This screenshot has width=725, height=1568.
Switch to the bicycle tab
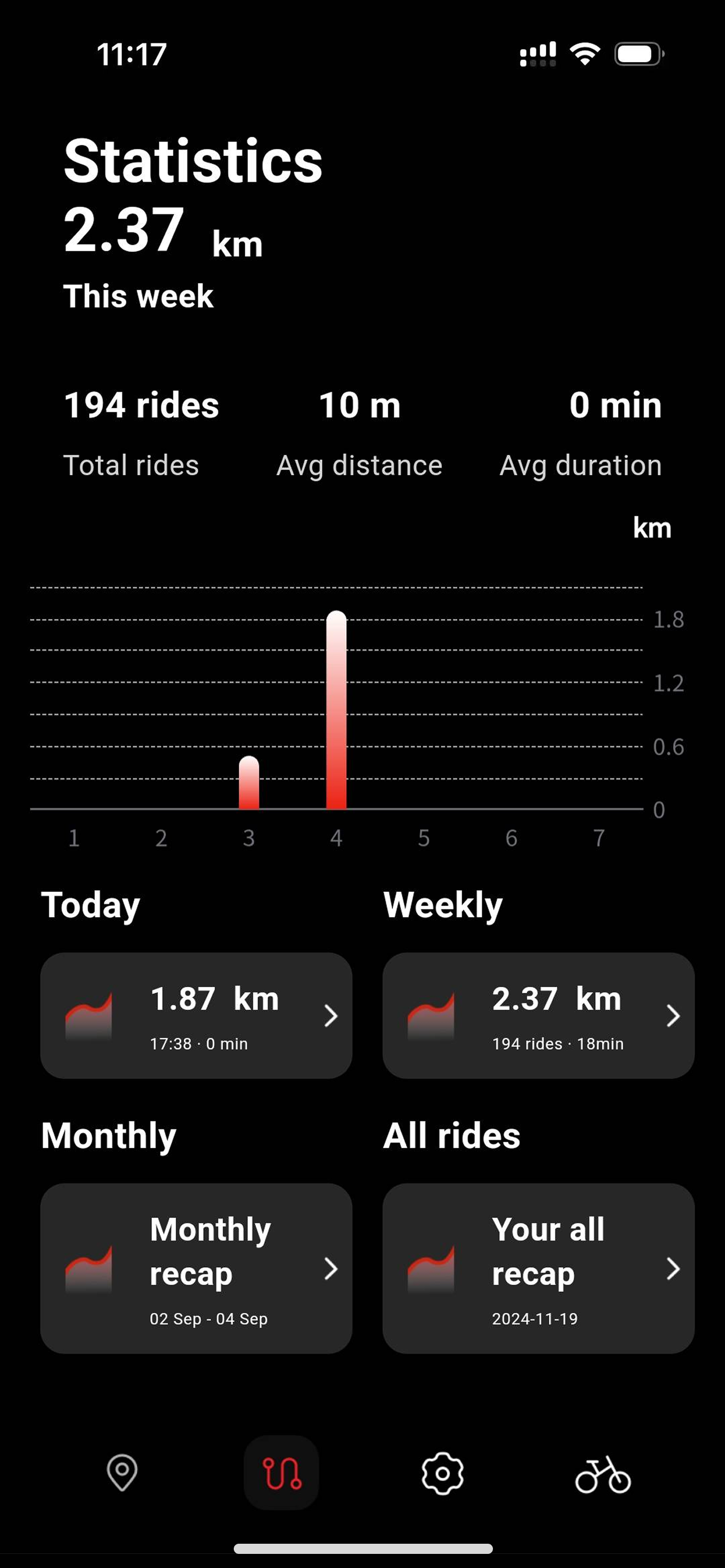[602, 1474]
